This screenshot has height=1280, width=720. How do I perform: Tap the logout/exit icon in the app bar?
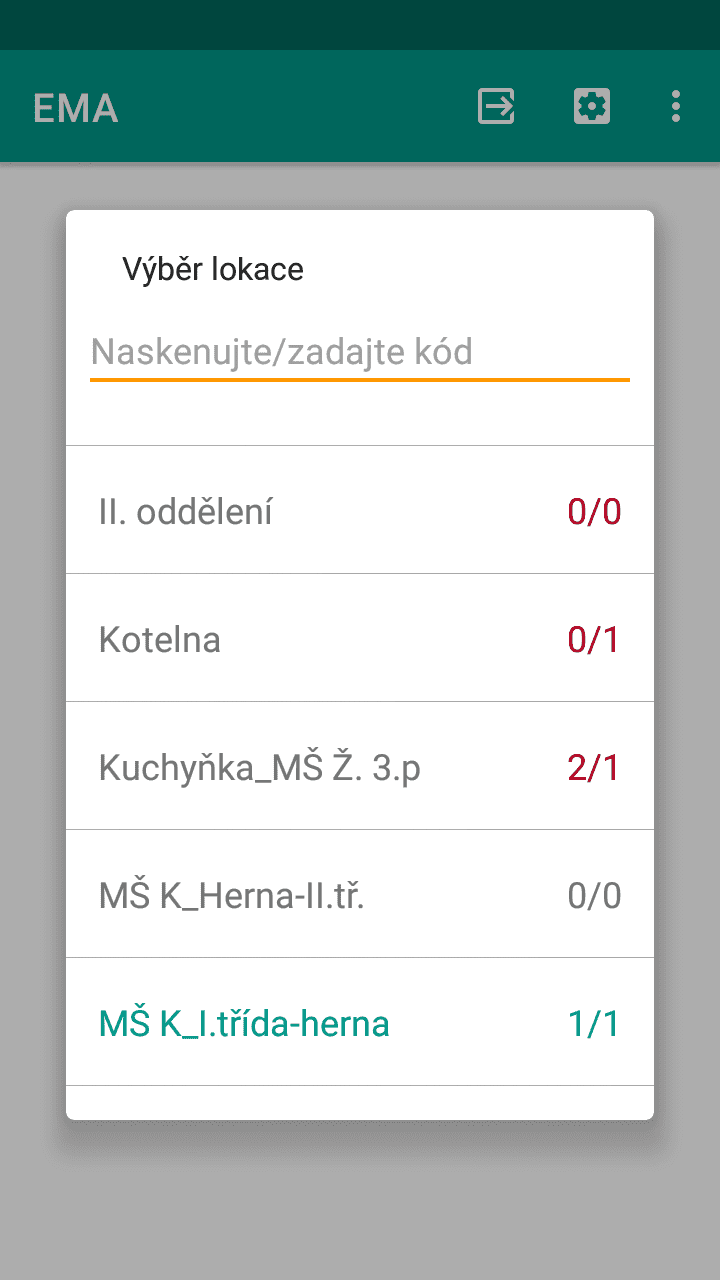click(x=496, y=106)
